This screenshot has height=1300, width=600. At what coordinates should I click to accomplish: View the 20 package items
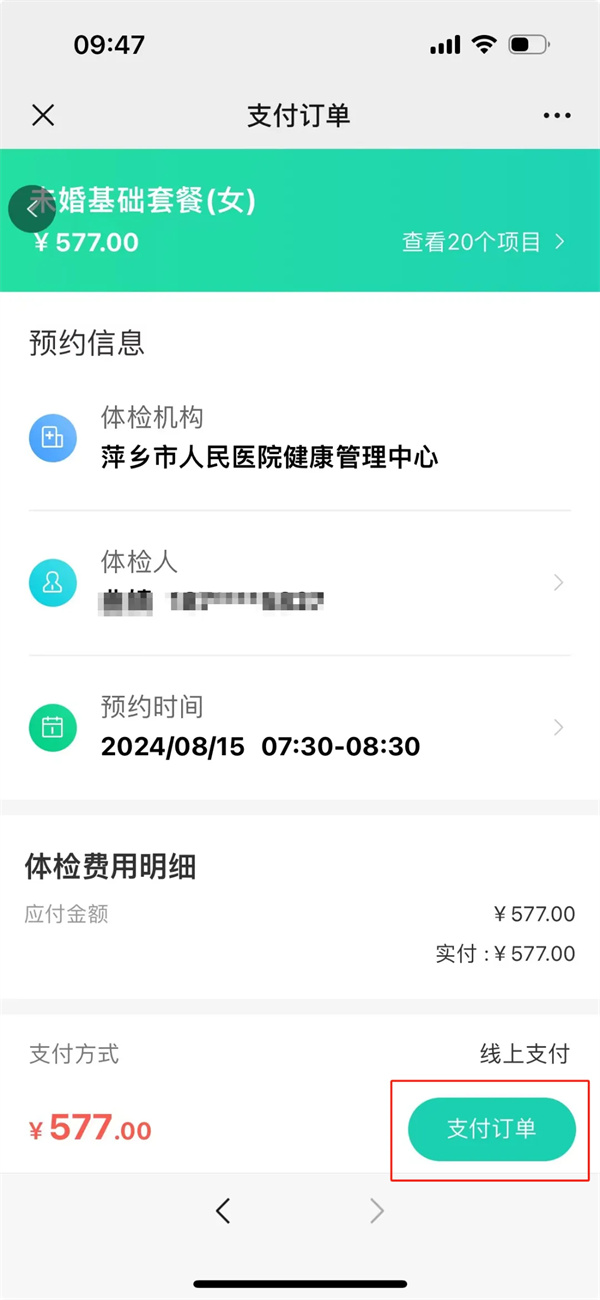[x=483, y=242]
